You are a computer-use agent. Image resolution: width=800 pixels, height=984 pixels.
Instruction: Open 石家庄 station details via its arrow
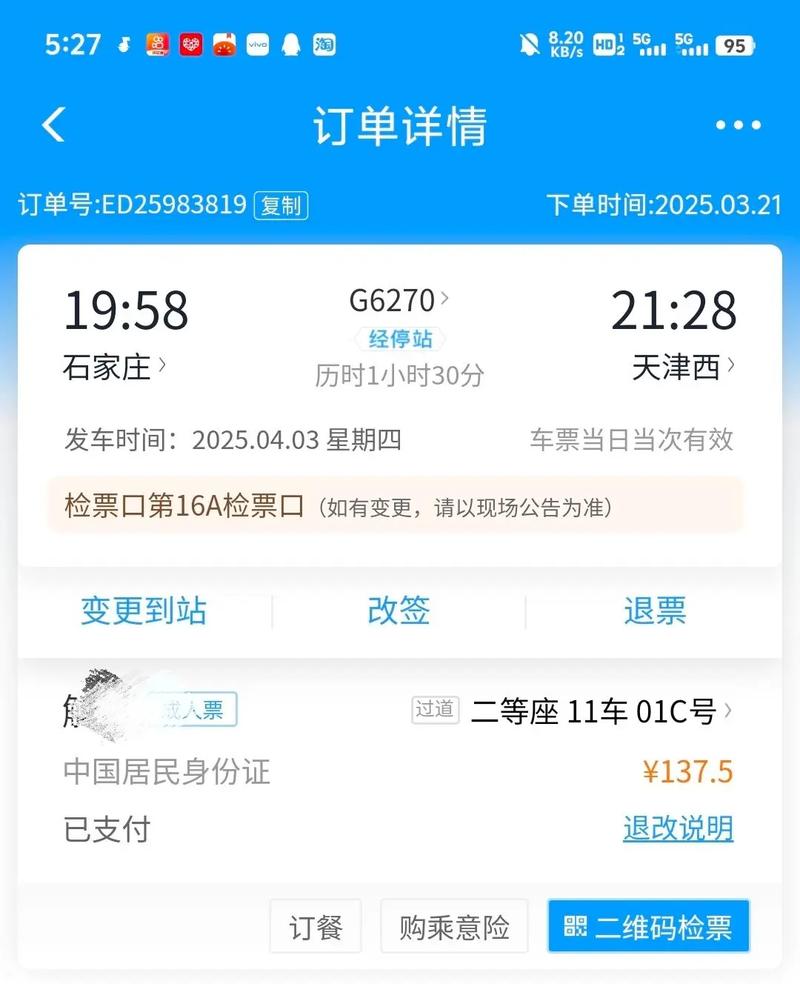pyautogui.click(x=160, y=368)
